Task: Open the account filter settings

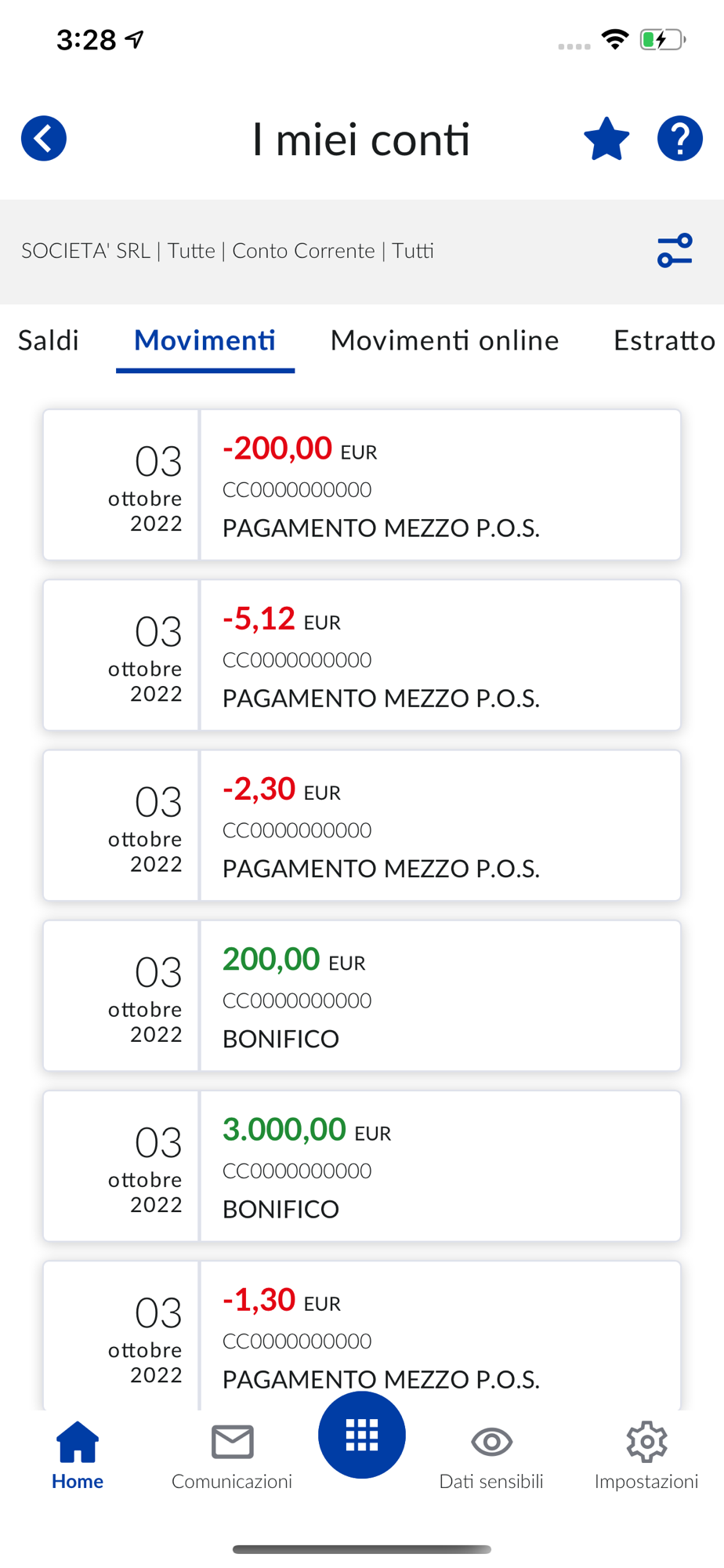Action: (x=675, y=251)
